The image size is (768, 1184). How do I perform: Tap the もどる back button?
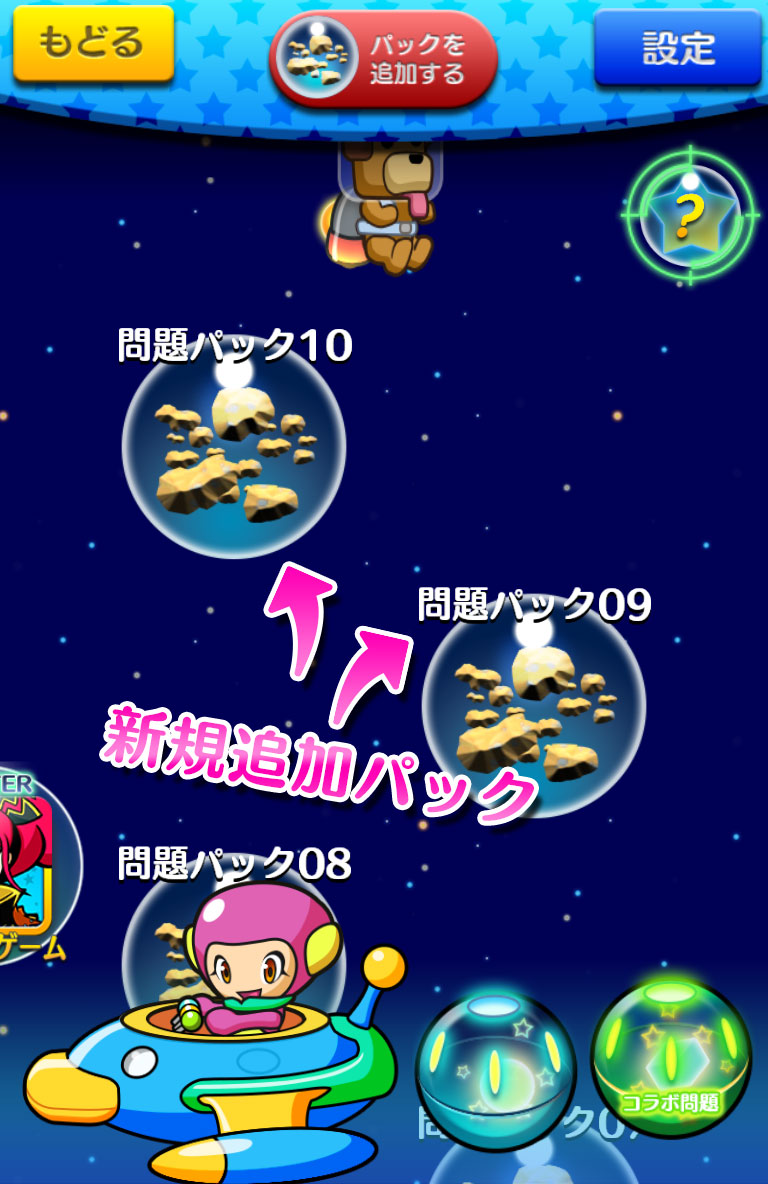[93, 45]
